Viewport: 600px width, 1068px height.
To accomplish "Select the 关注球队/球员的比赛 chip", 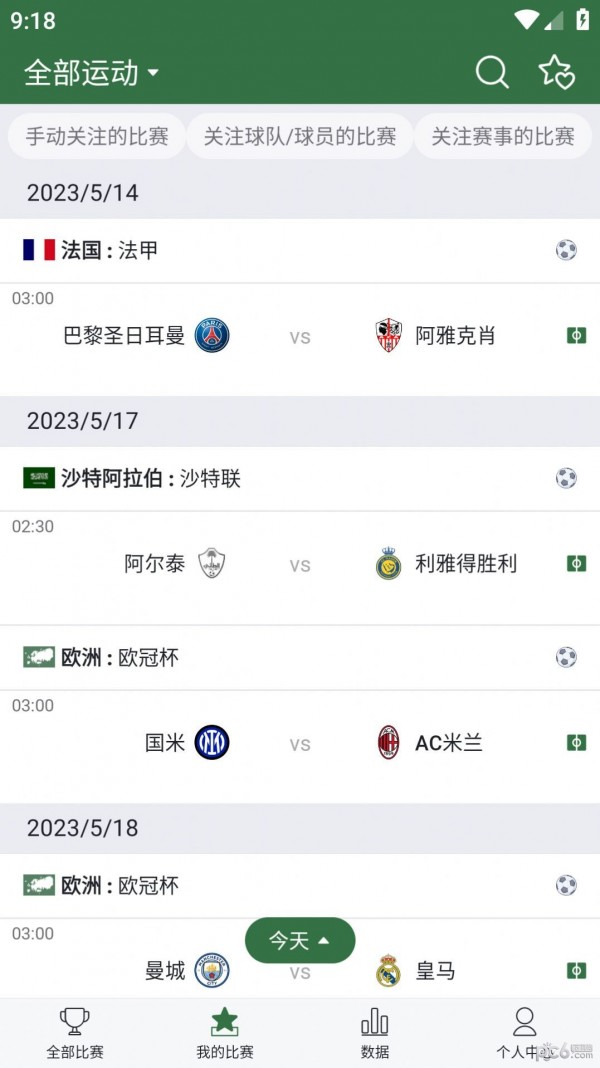I will coord(300,136).
